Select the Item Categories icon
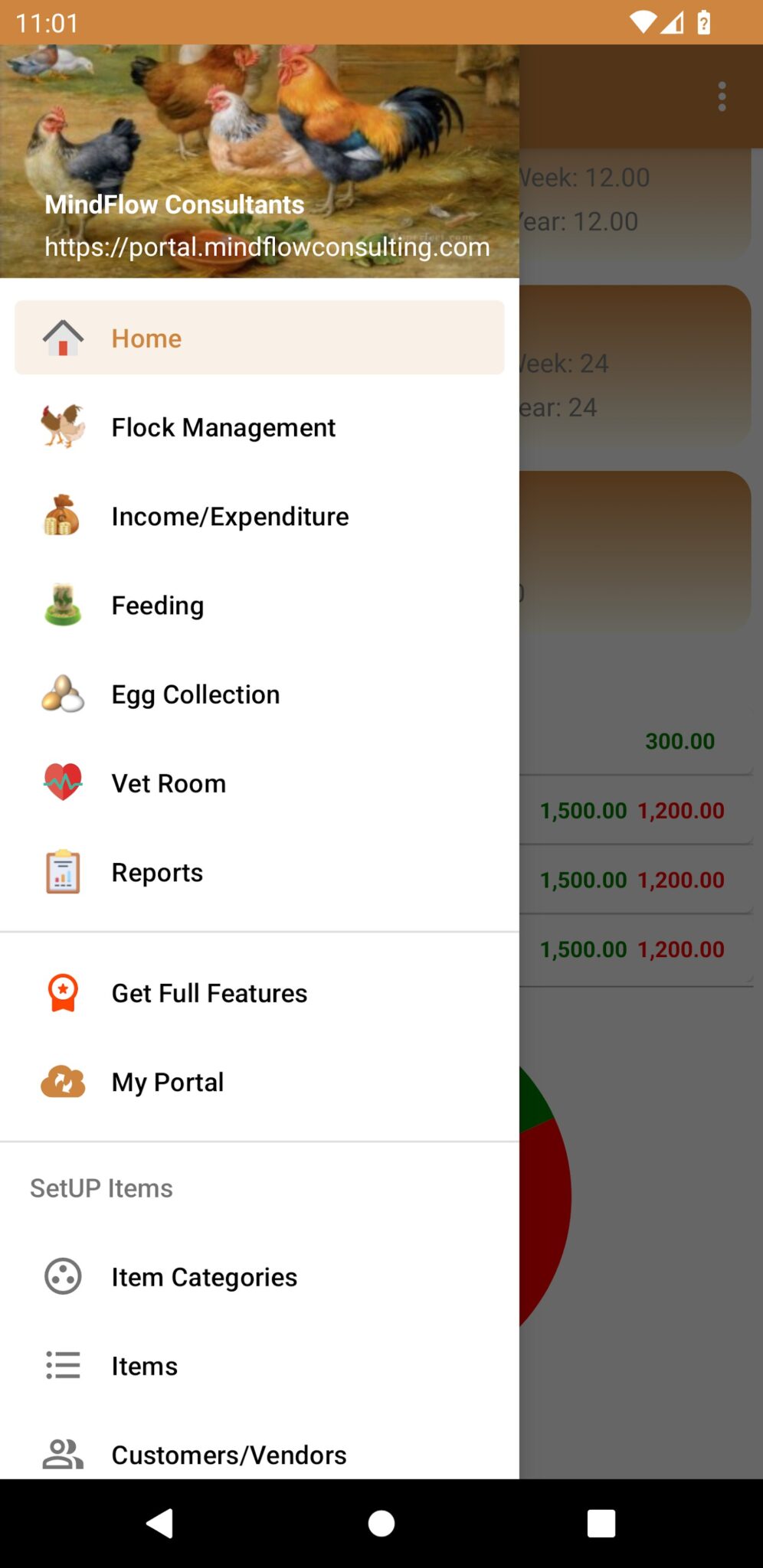 [x=62, y=1276]
